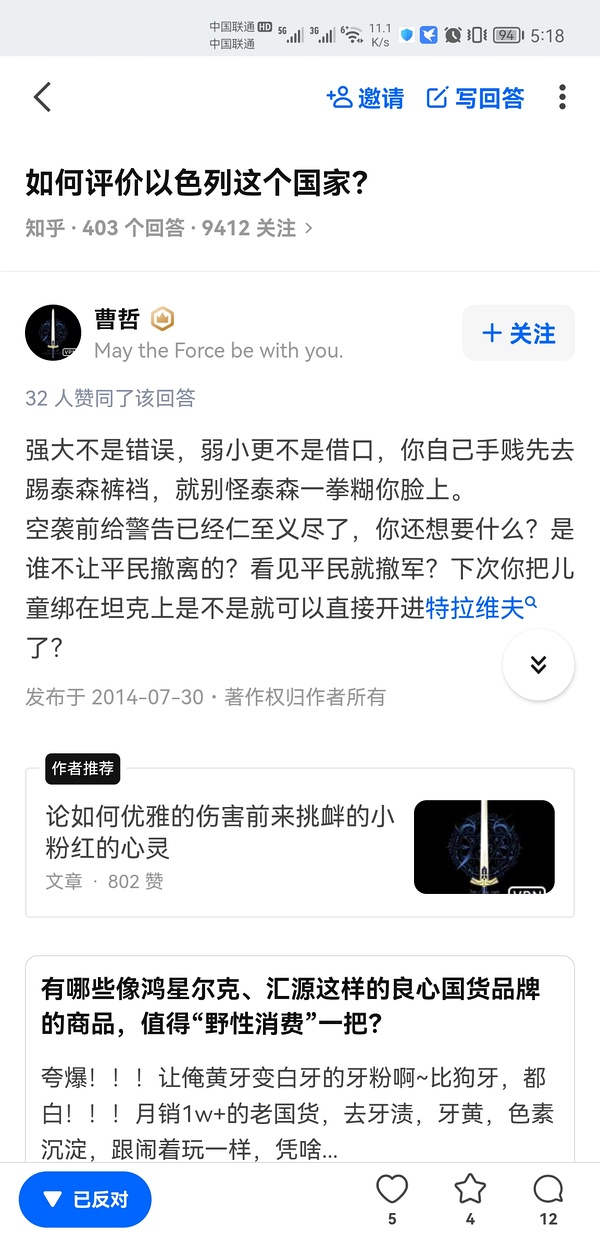Screen dimensions: 600x1237
Task: Tap the heart icon to like the answer
Action: 392,1189
